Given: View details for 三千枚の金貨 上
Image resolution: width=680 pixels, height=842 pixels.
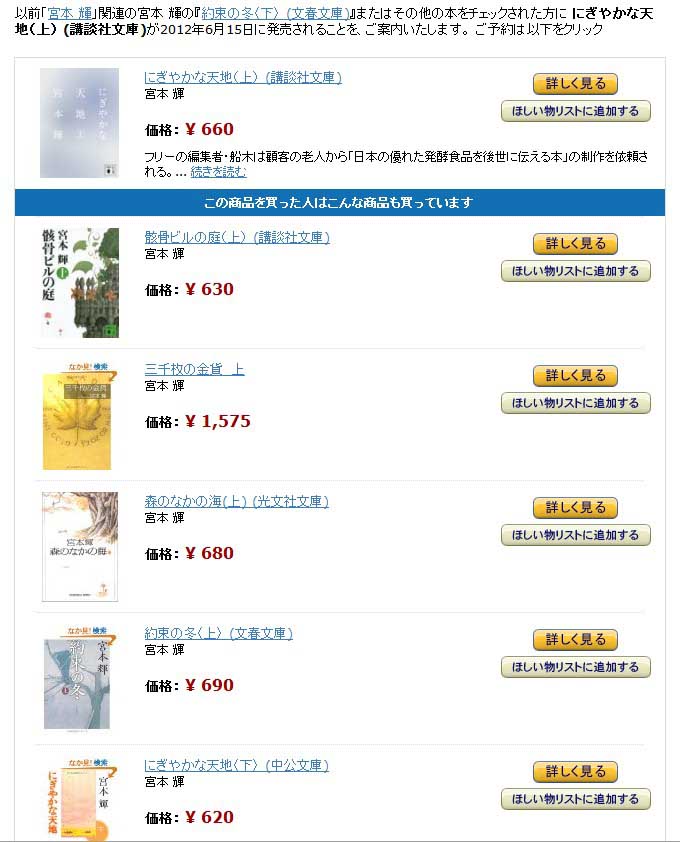Looking at the screenshot, I should coord(574,376).
